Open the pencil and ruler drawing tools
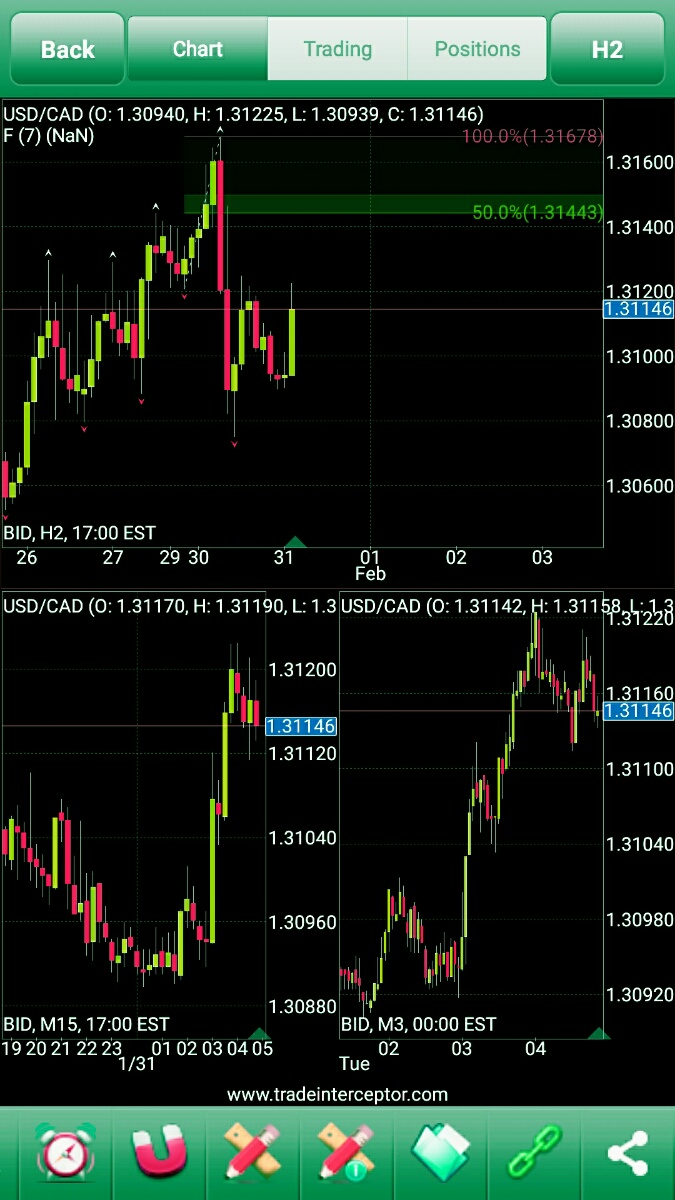This screenshot has width=675, height=1200. pos(252,1152)
